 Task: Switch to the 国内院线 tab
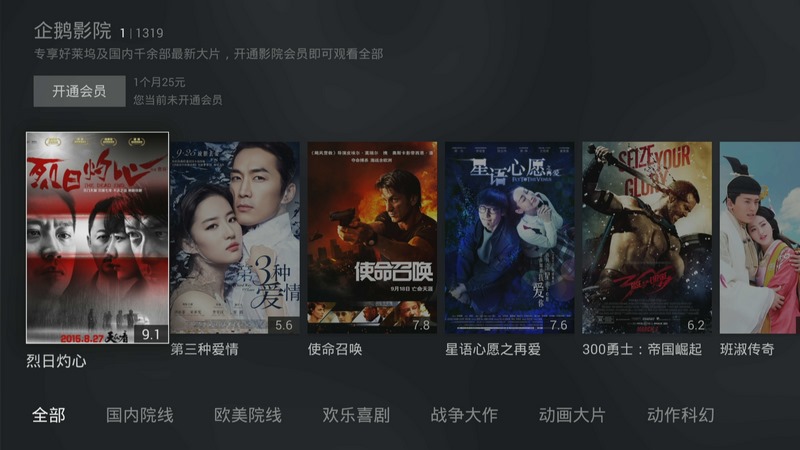(x=140, y=415)
